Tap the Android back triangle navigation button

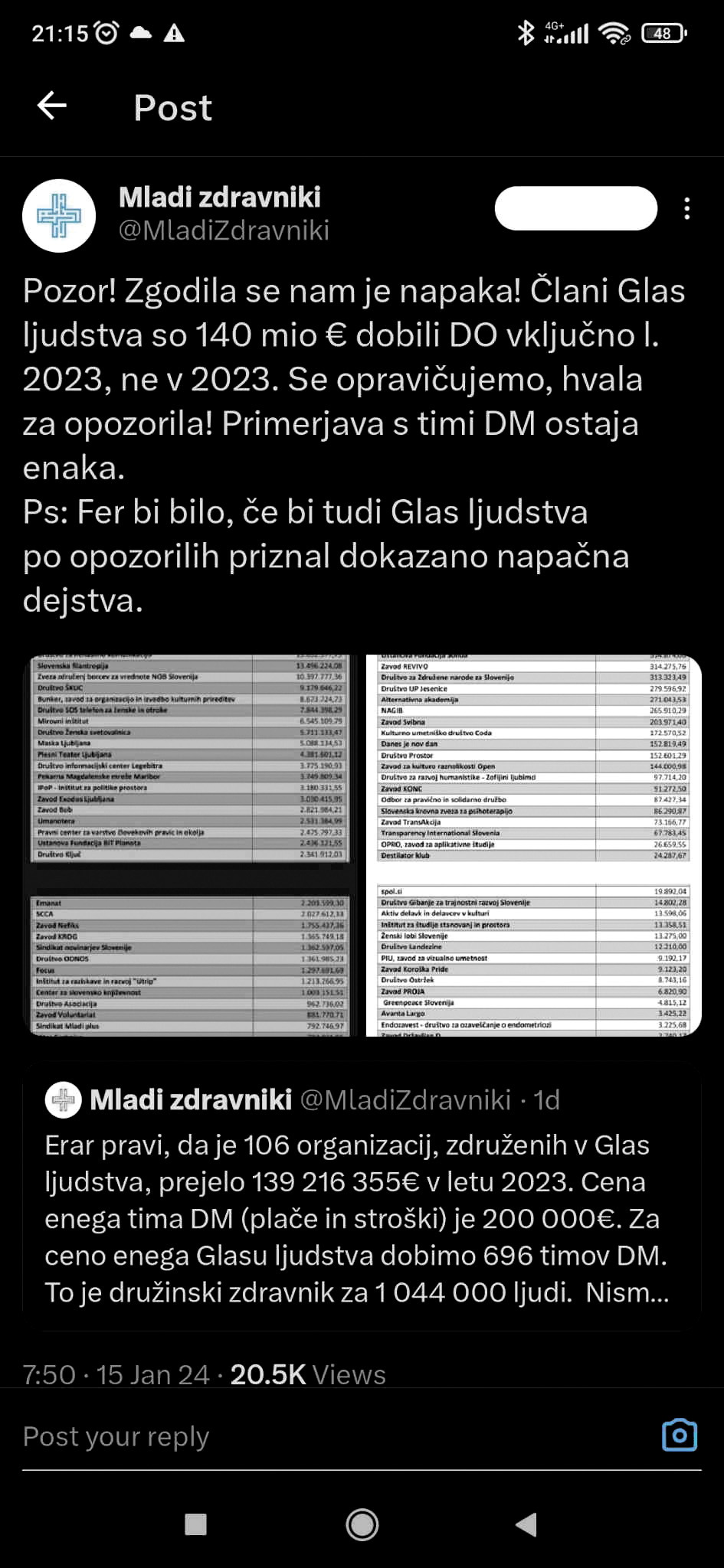pyautogui.click(x=526, y=1523)
